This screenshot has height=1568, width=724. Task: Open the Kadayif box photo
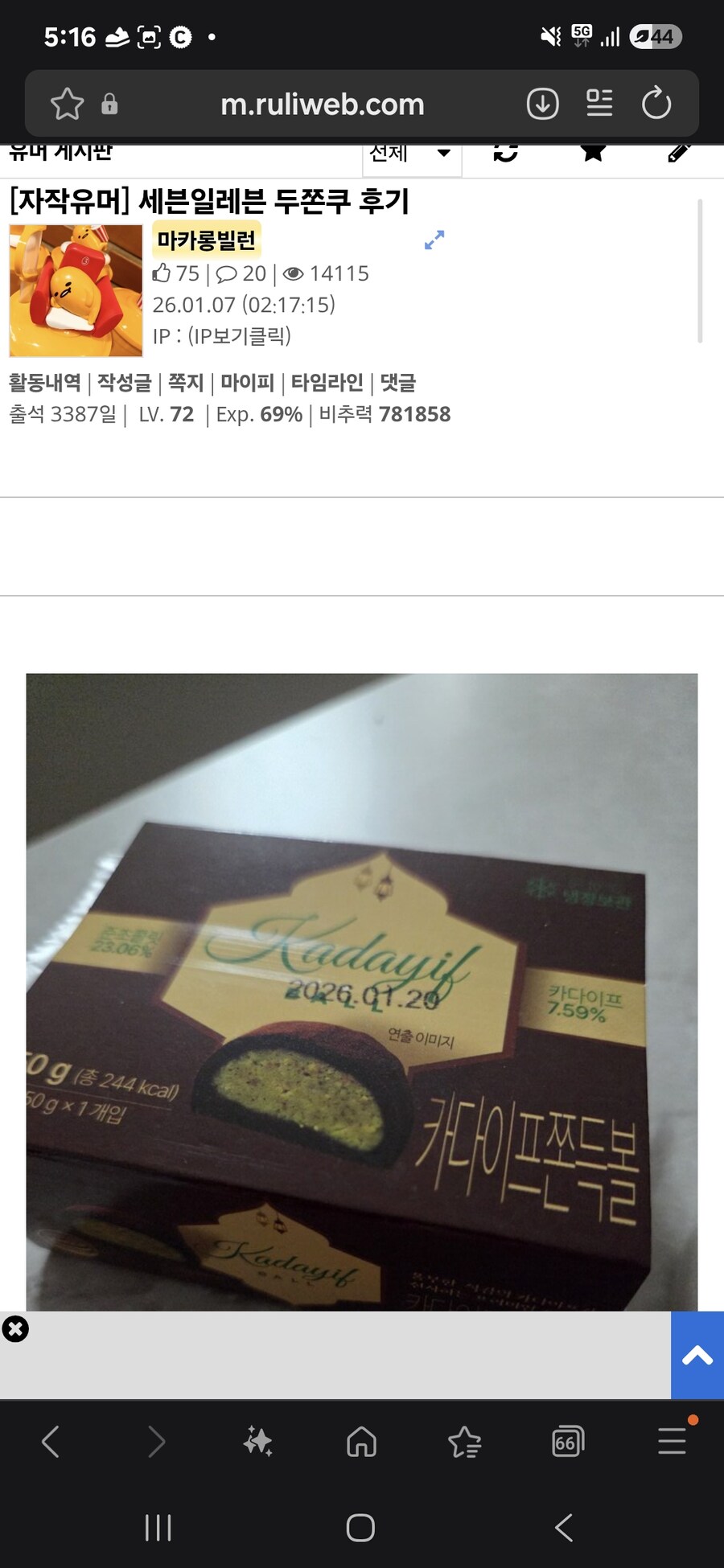(362, 989)
